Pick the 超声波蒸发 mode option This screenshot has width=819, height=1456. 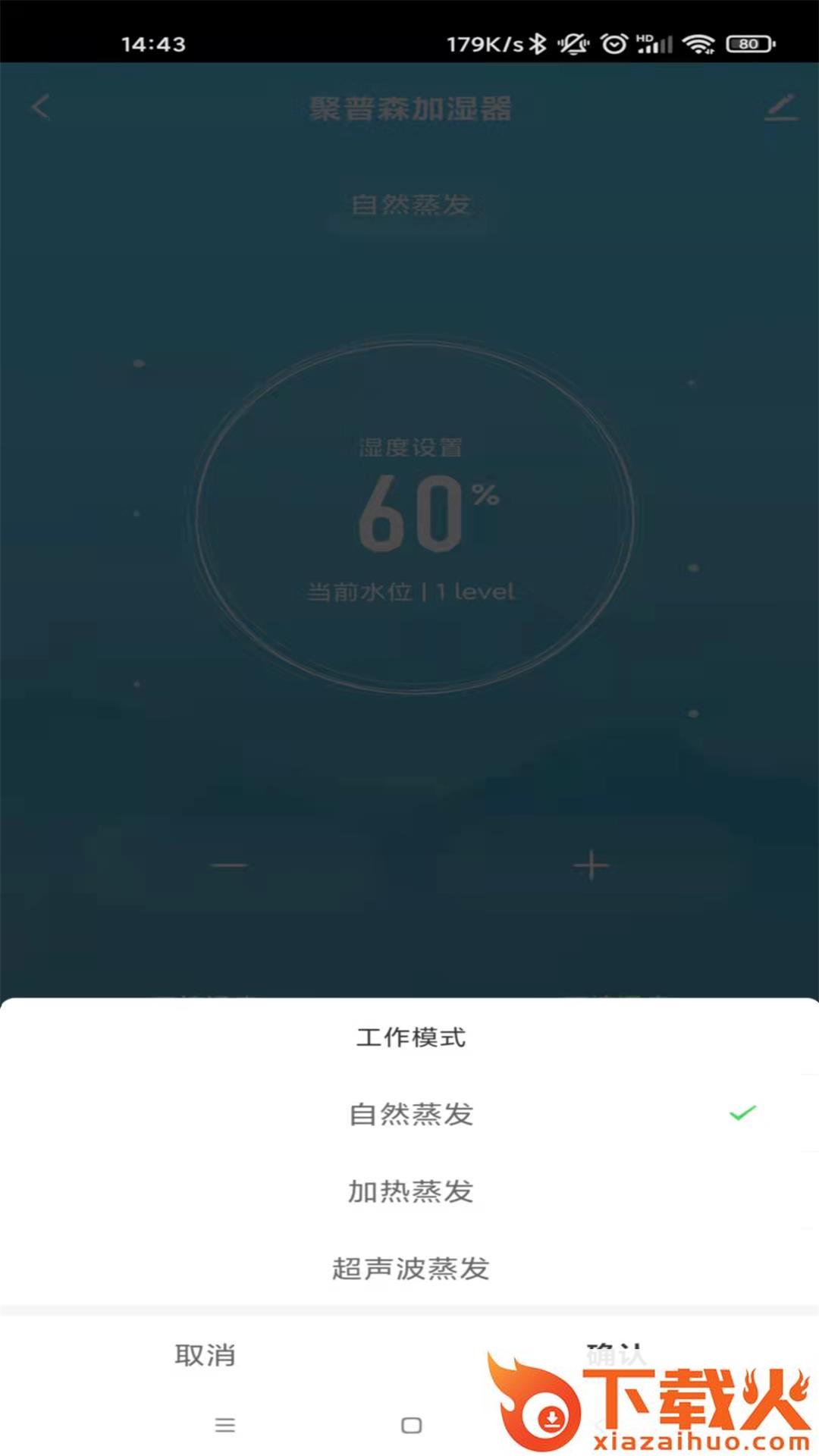point(410,1269)
